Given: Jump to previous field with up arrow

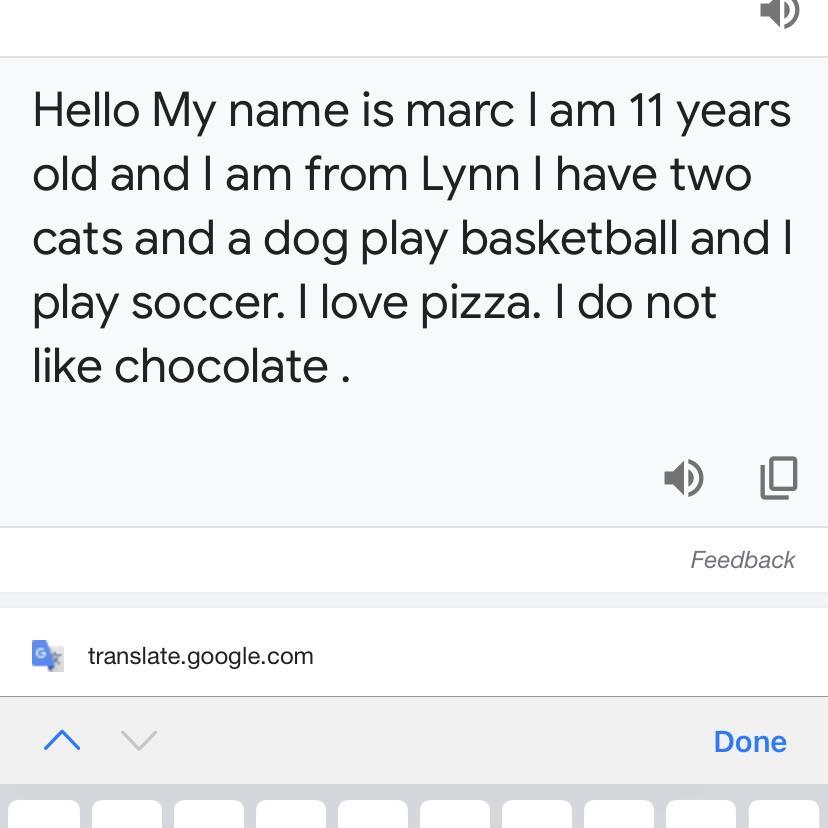Looking at the screenshot, I should 62,740.
